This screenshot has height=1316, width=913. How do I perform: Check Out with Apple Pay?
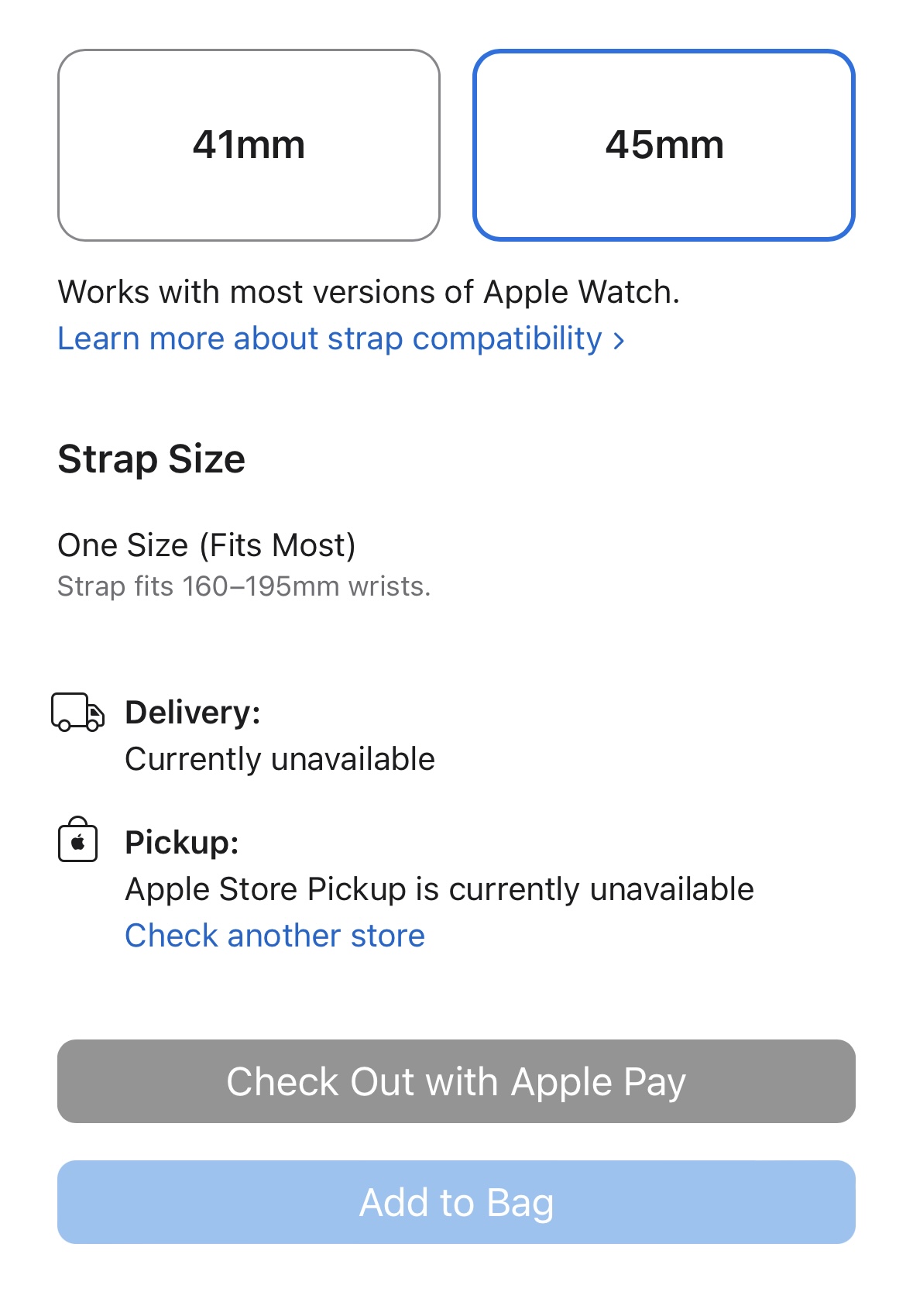coord(456,1081)
